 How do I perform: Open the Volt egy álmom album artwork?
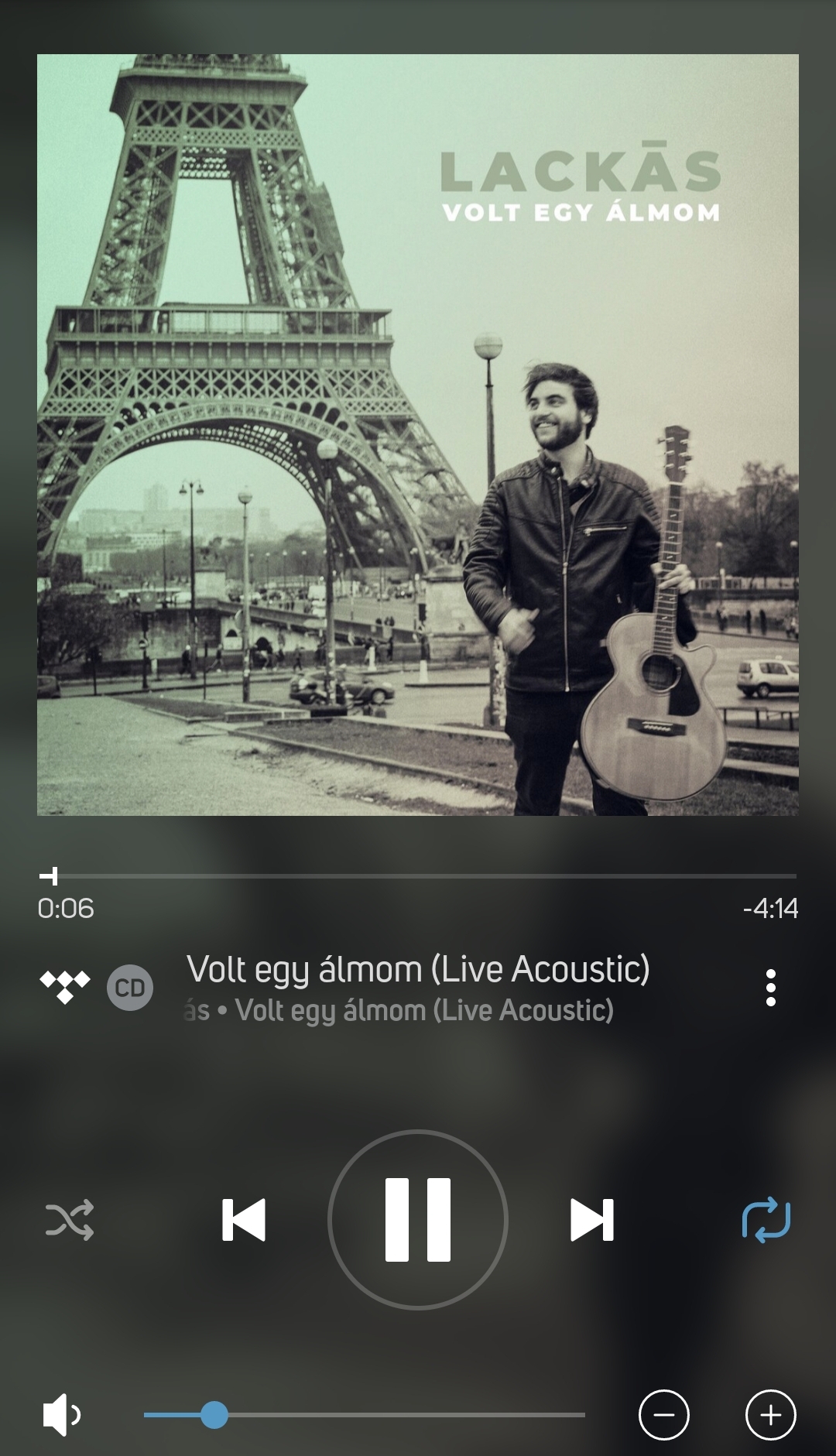click(x=418, y=434)
